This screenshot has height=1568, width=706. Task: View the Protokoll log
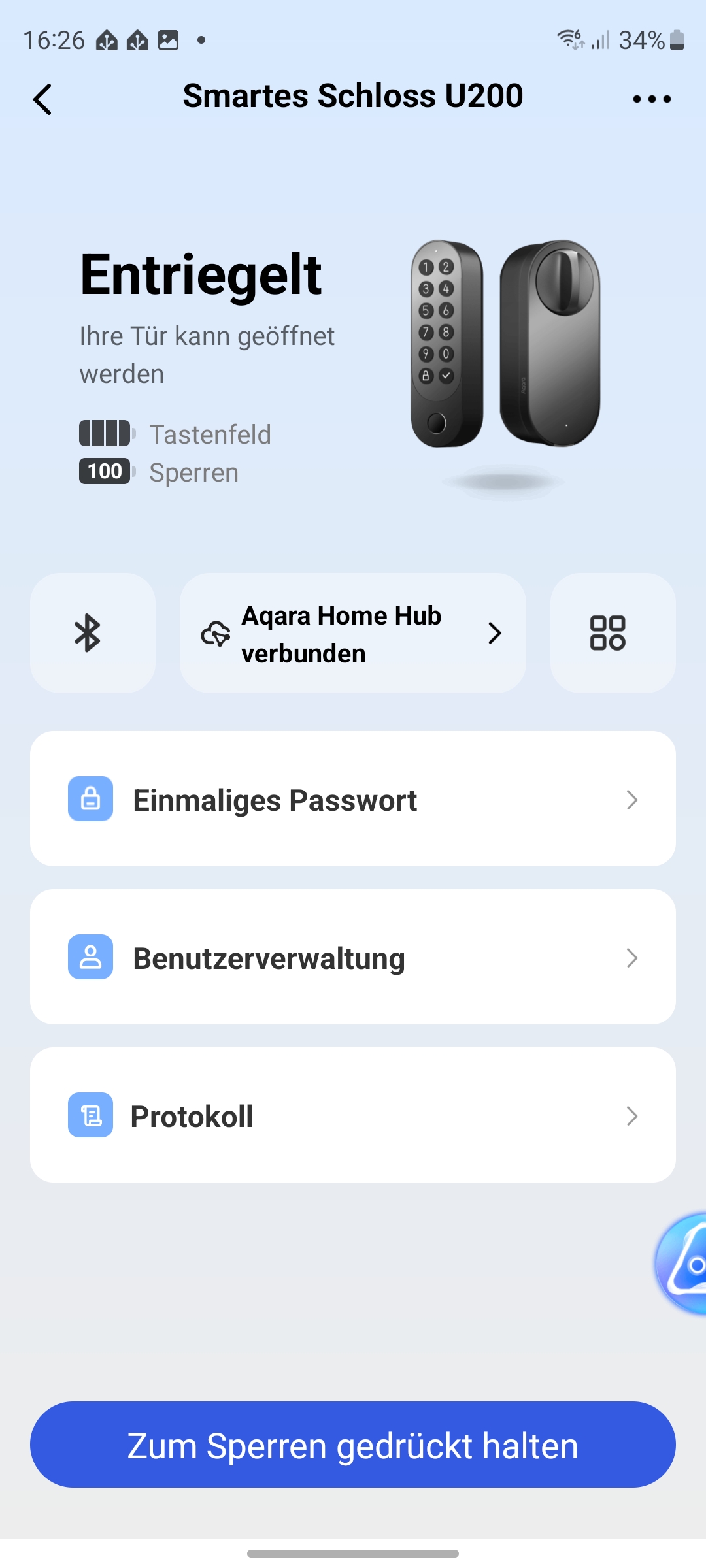click(352, 1115)
